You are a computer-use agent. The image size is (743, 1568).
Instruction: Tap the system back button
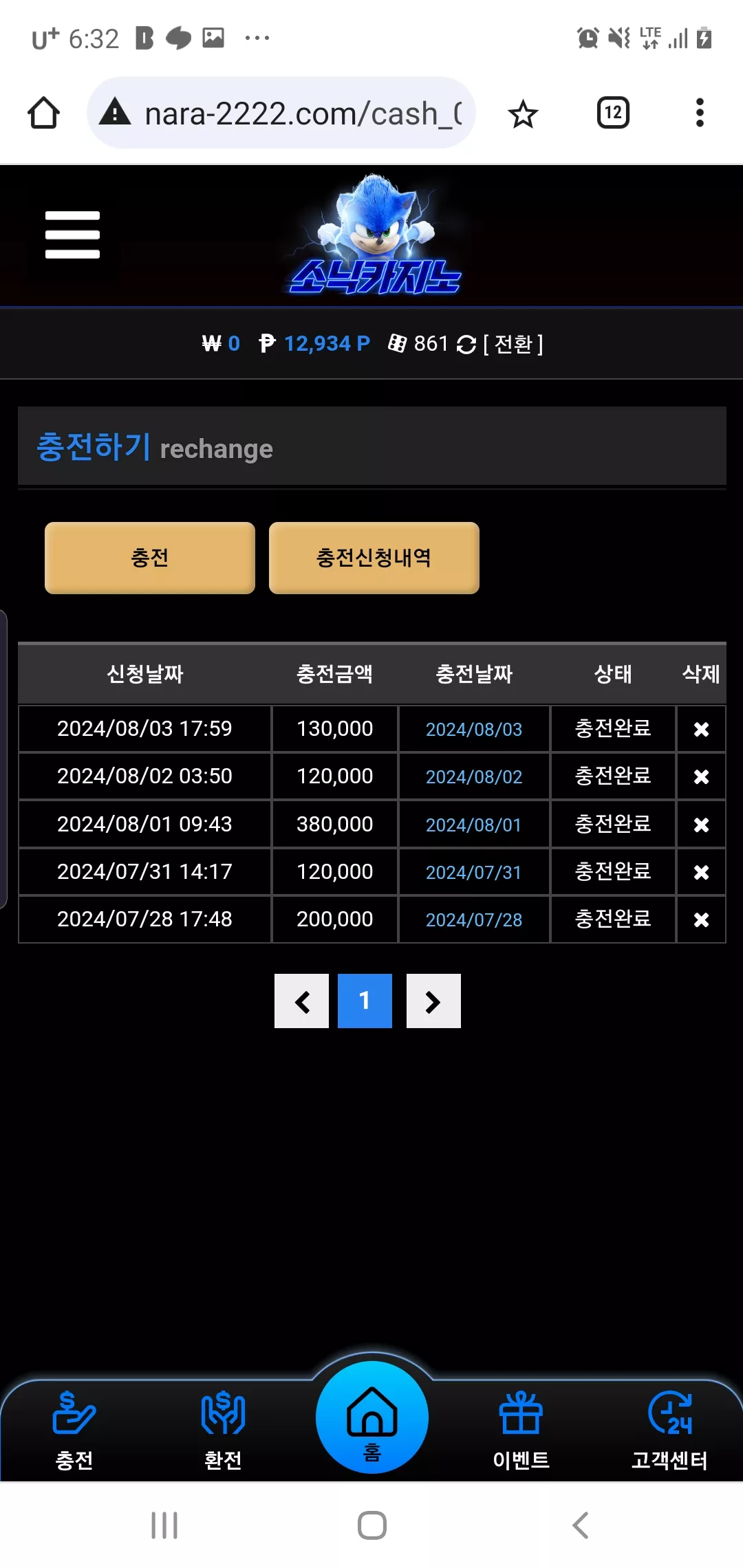[x=580, y=1525]
